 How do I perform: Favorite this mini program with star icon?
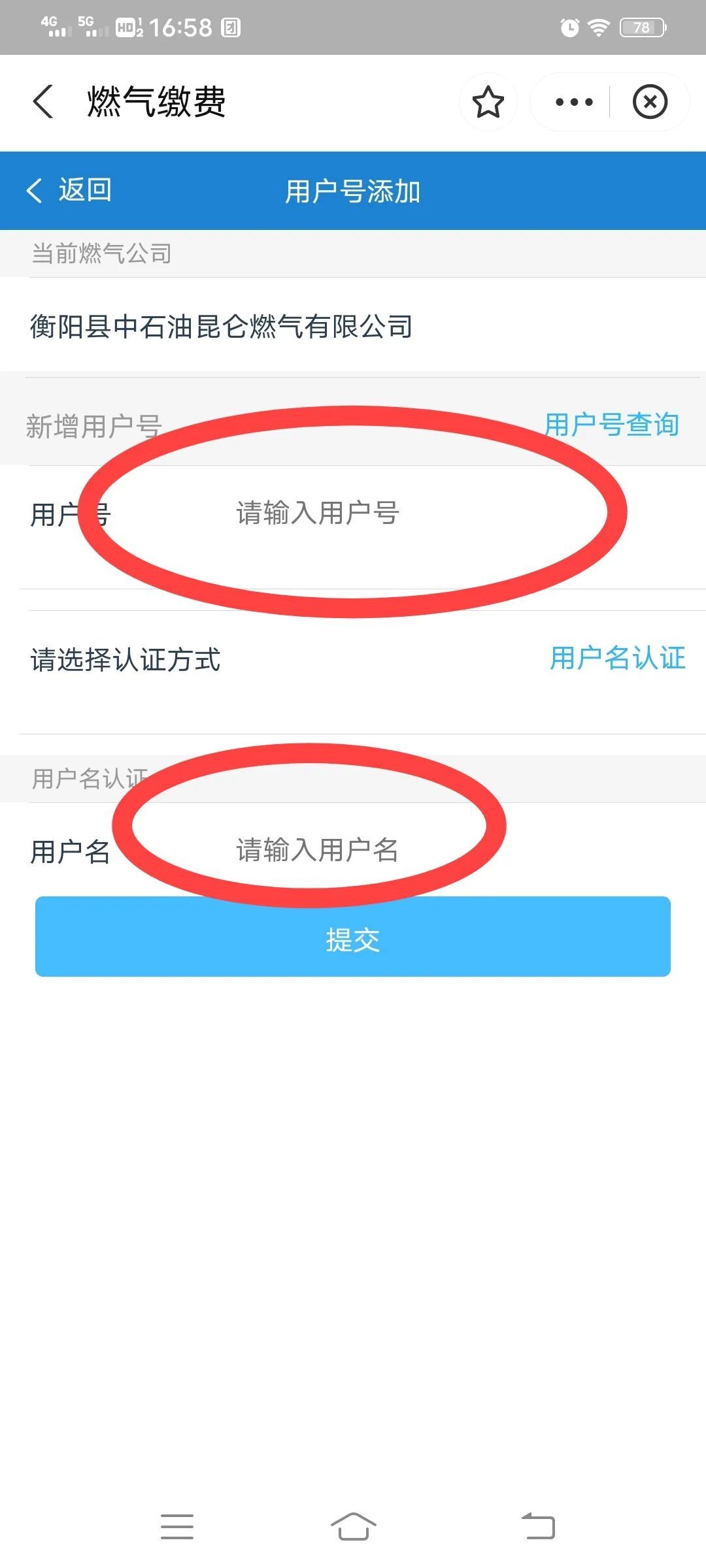coord(488,102)
